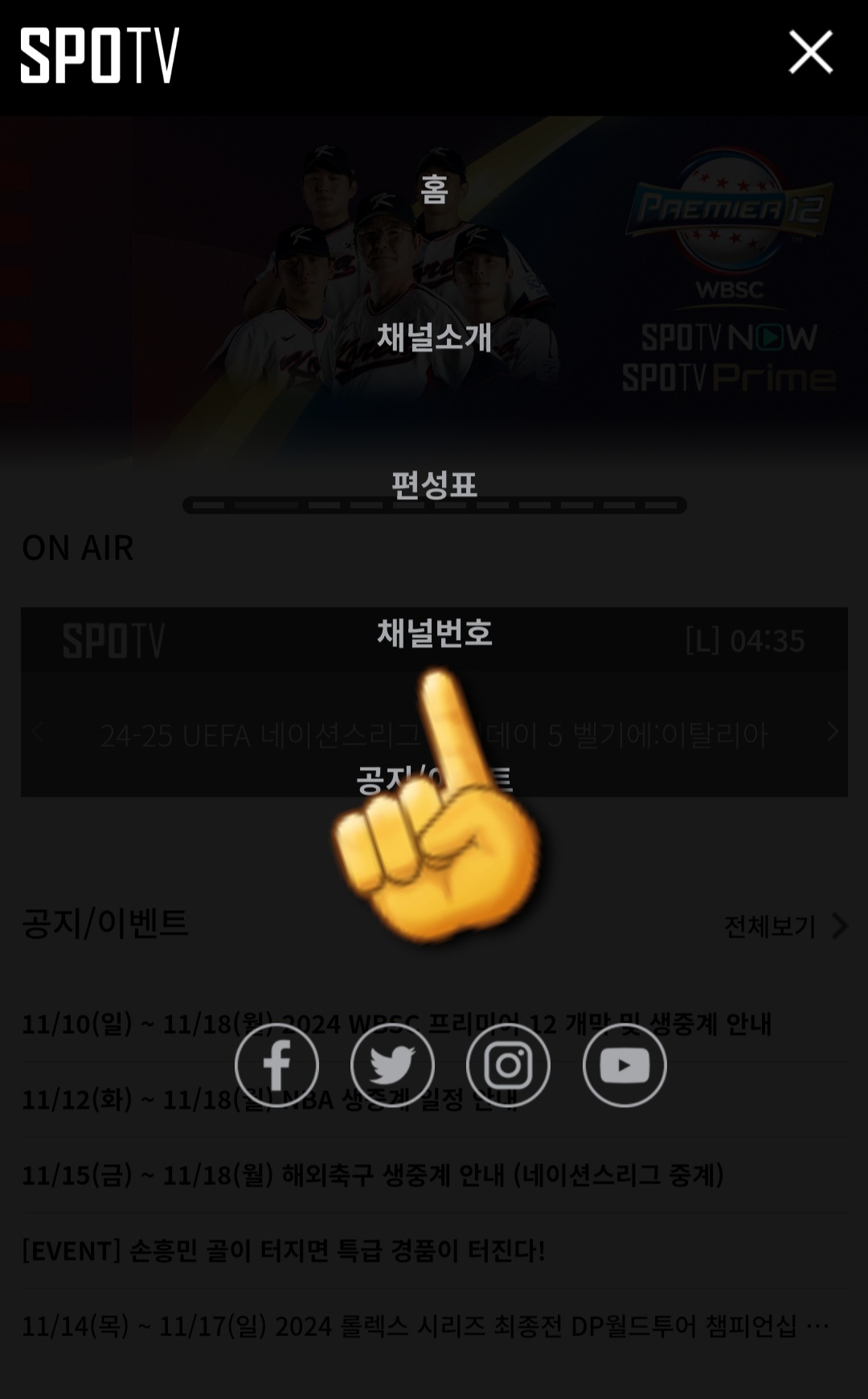Open the 편성표 schedule menu
The width and height of the screenshot is (868, 1399).
pos(432,482)
